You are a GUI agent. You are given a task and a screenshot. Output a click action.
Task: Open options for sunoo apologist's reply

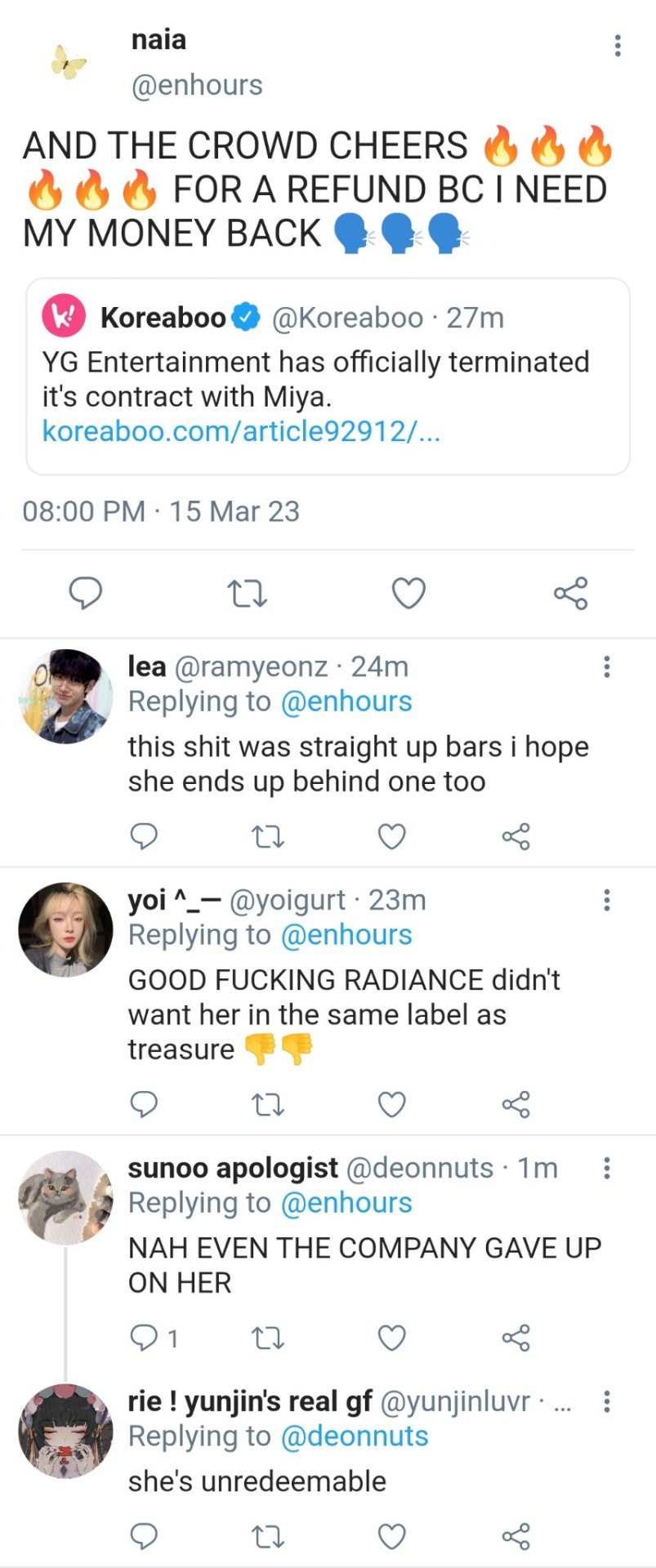606,1169
